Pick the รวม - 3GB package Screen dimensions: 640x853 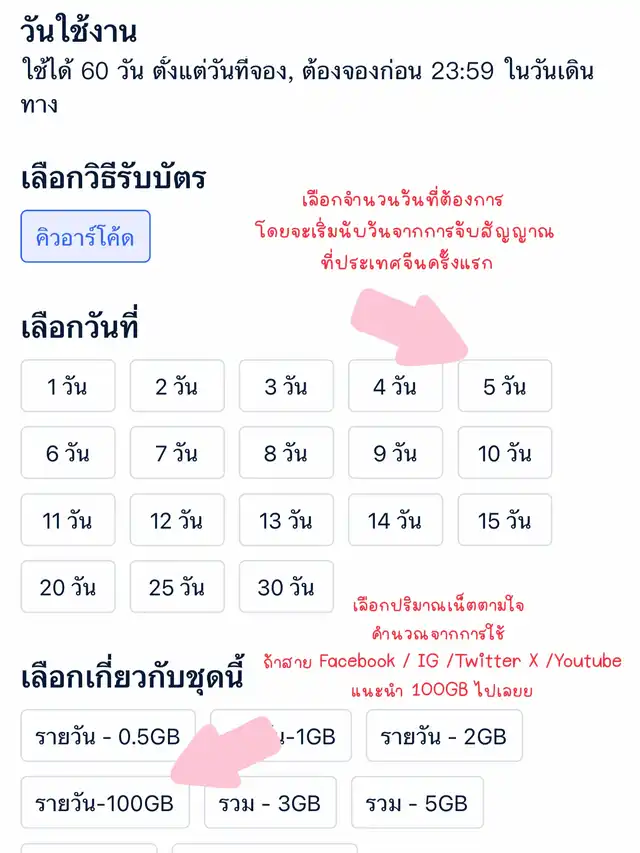coord(270,802)
